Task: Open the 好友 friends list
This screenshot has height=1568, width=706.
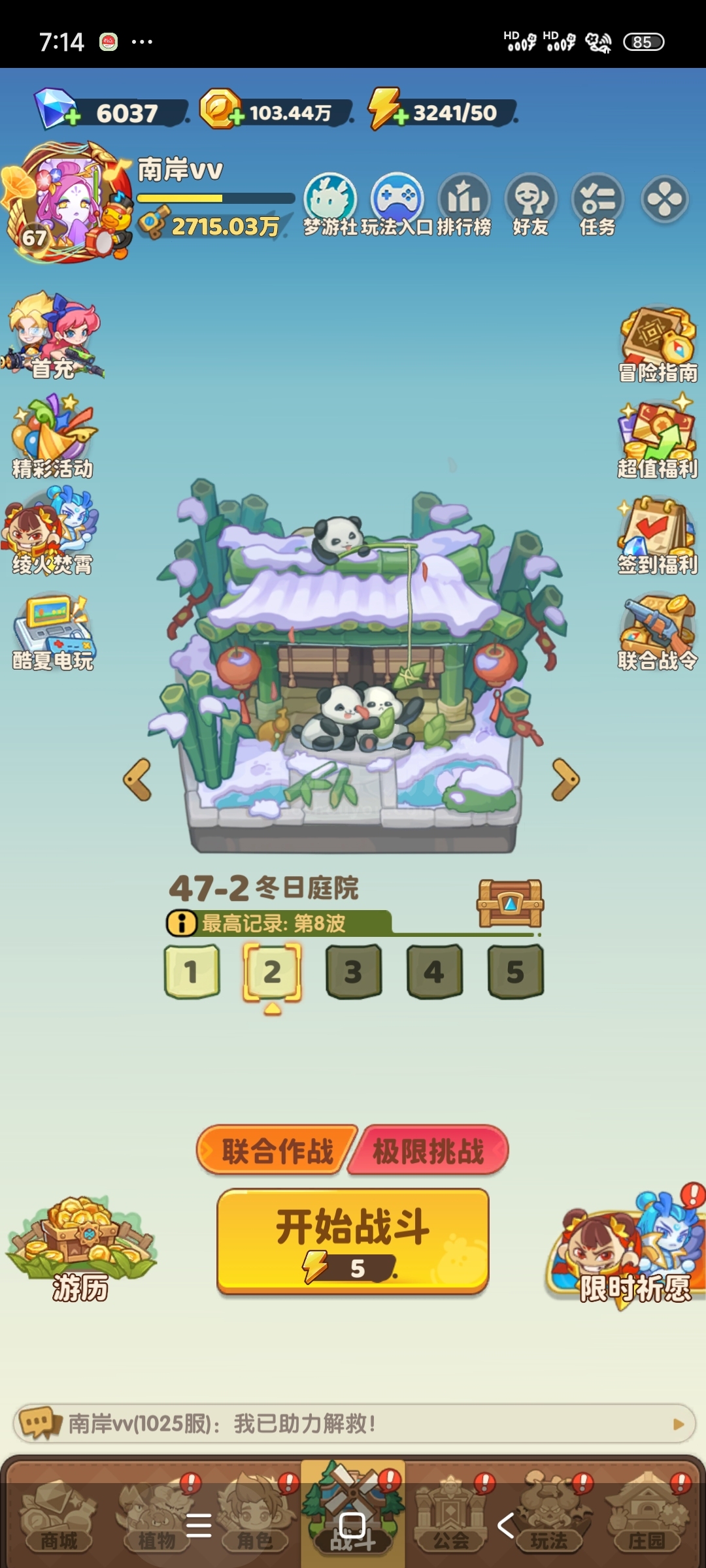Action: pyautogui.click(x=531, y=204)
